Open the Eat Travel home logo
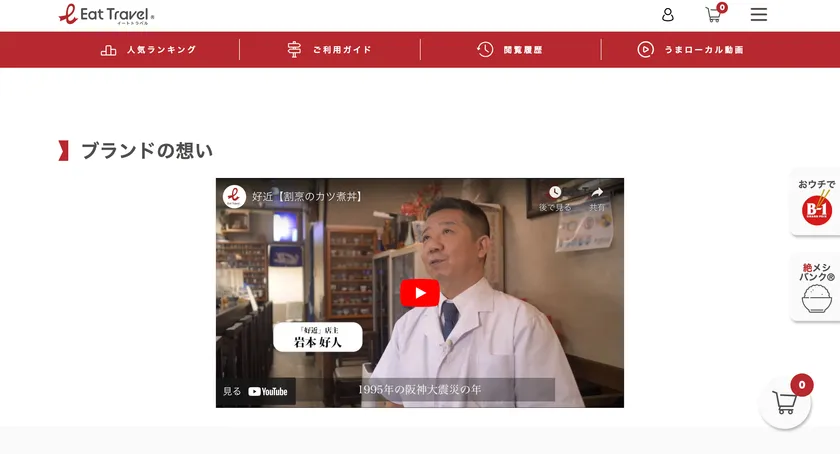Image resolution: width=840 pixels, height=454 pixels. pos(106,15)
